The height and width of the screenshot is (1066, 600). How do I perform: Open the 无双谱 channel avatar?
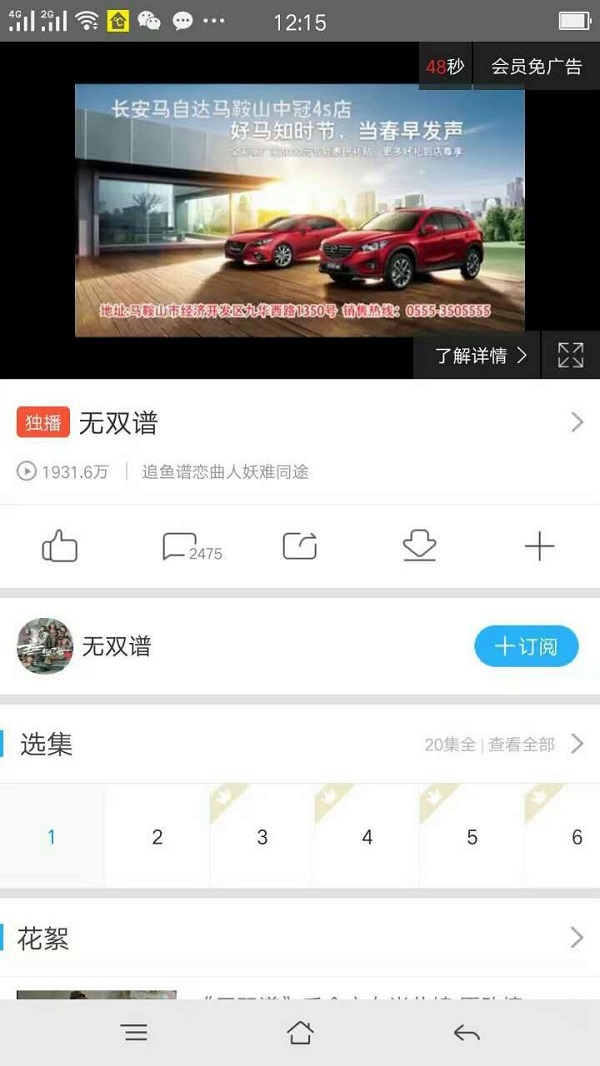(x=45, y=646)
